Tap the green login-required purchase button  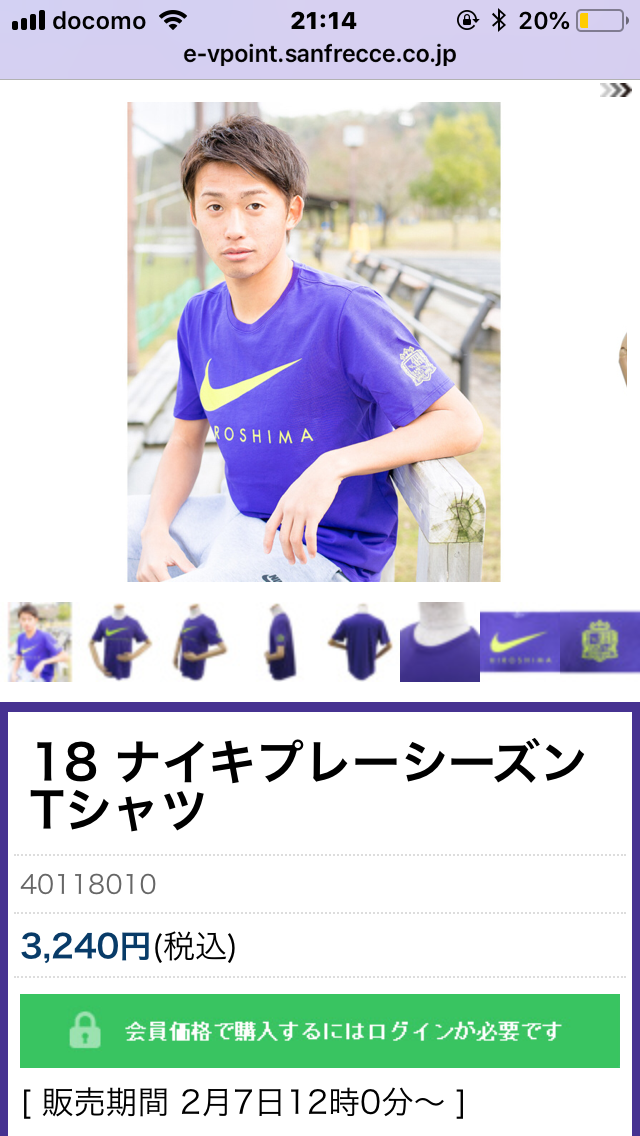(x=320, y=1031)
